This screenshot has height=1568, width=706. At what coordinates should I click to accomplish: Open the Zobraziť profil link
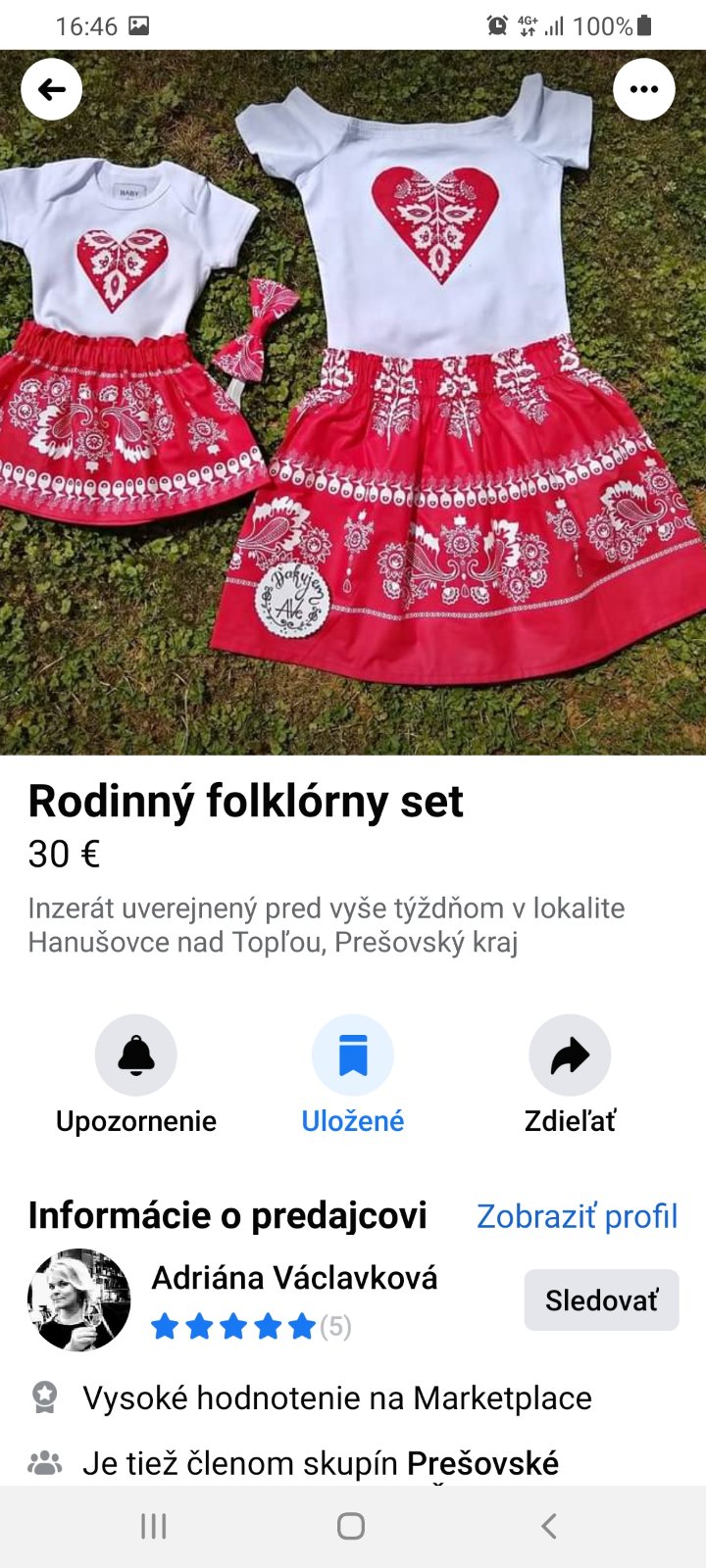pyautogui.click(x=577, y=1216)
